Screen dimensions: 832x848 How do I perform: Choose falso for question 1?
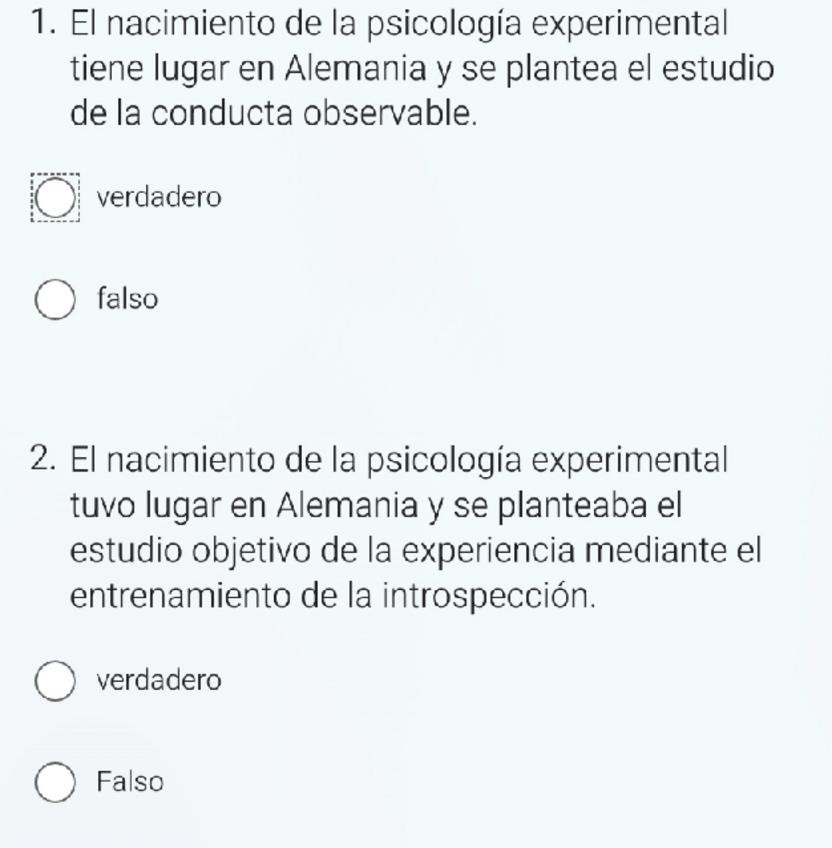[x=55, y=300]
